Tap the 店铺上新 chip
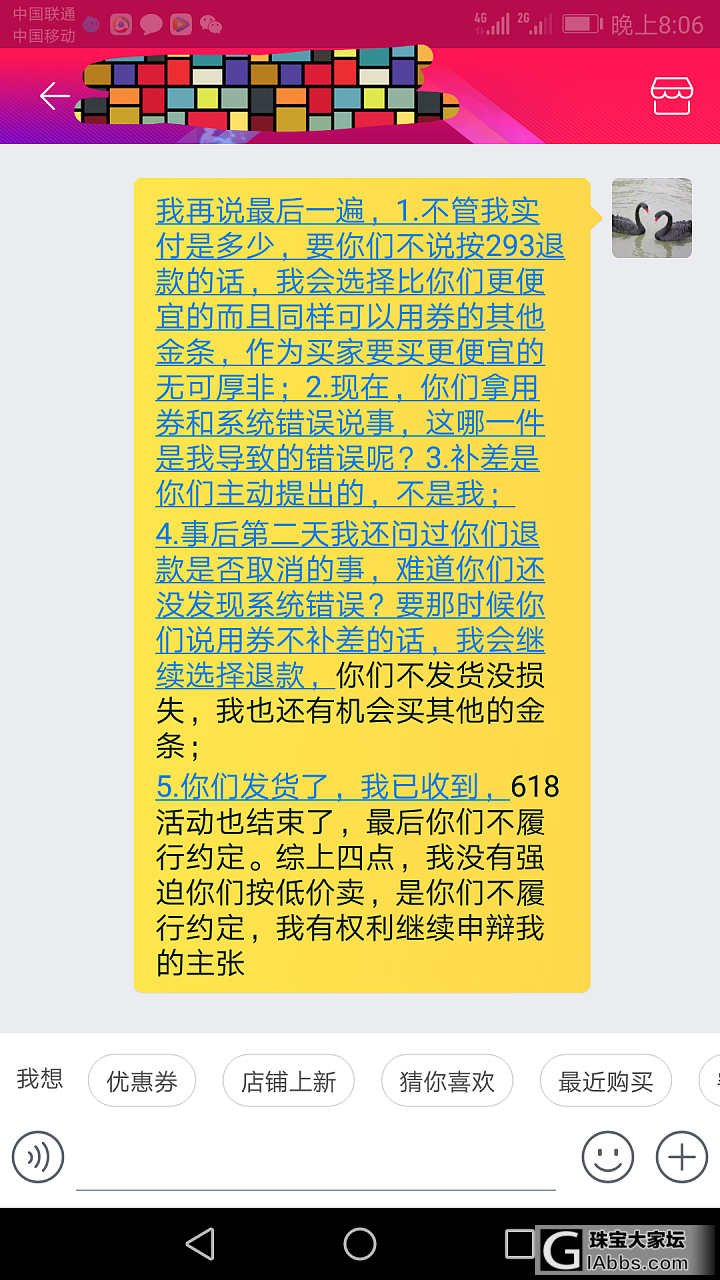The height and width of the screenshot is (1280, 720). (x=288, y=1081)
